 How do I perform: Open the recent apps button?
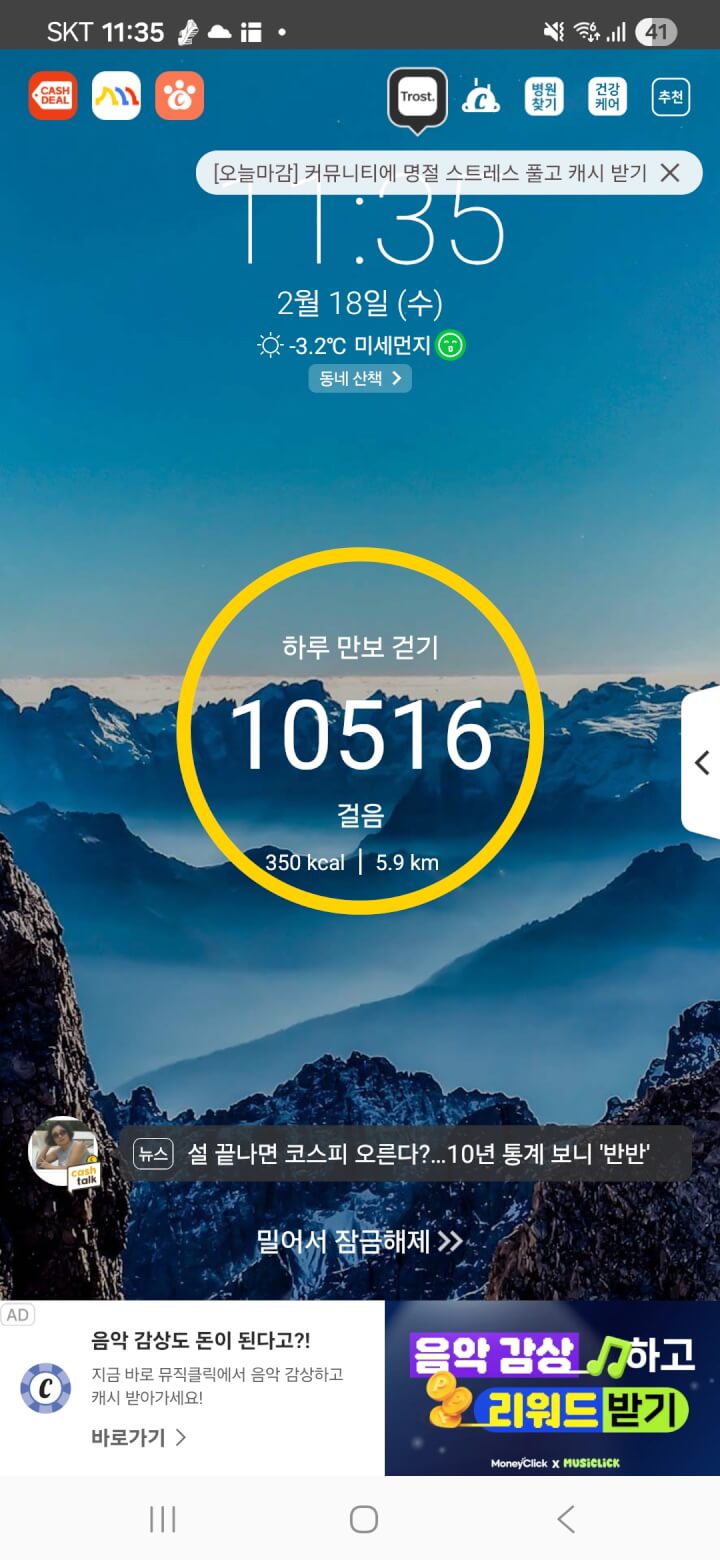162,1520
